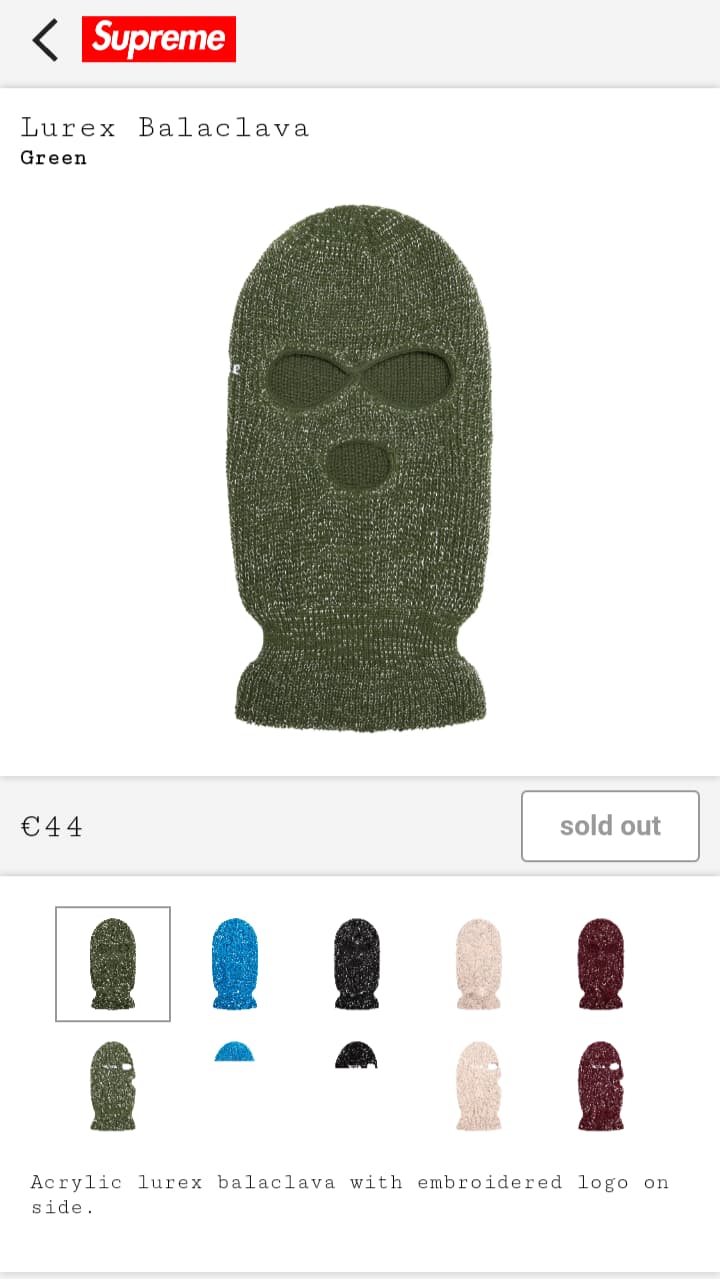Go back using the arrow icon

tap(45, 40)
